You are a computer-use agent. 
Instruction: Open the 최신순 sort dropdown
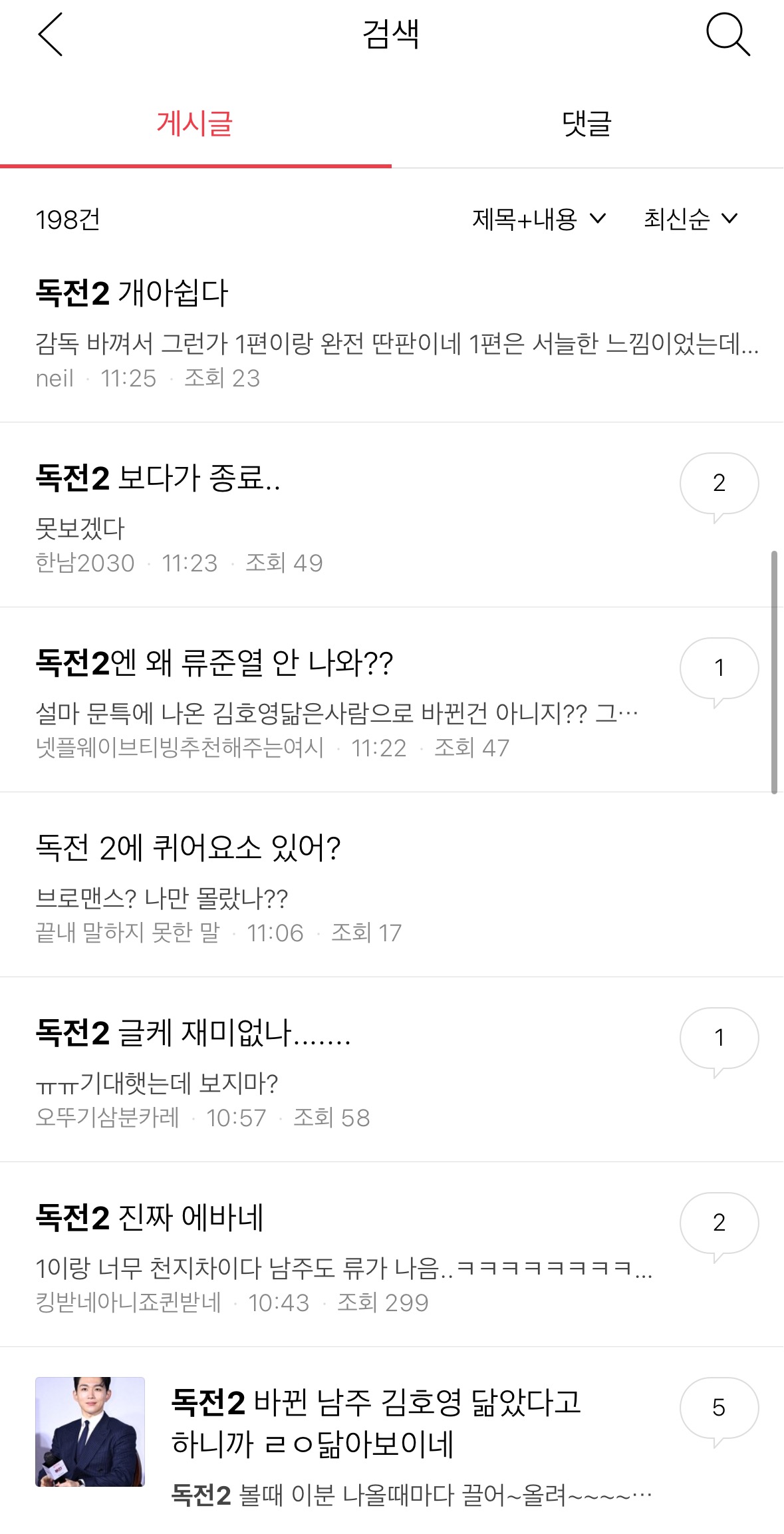pos(691,219)
